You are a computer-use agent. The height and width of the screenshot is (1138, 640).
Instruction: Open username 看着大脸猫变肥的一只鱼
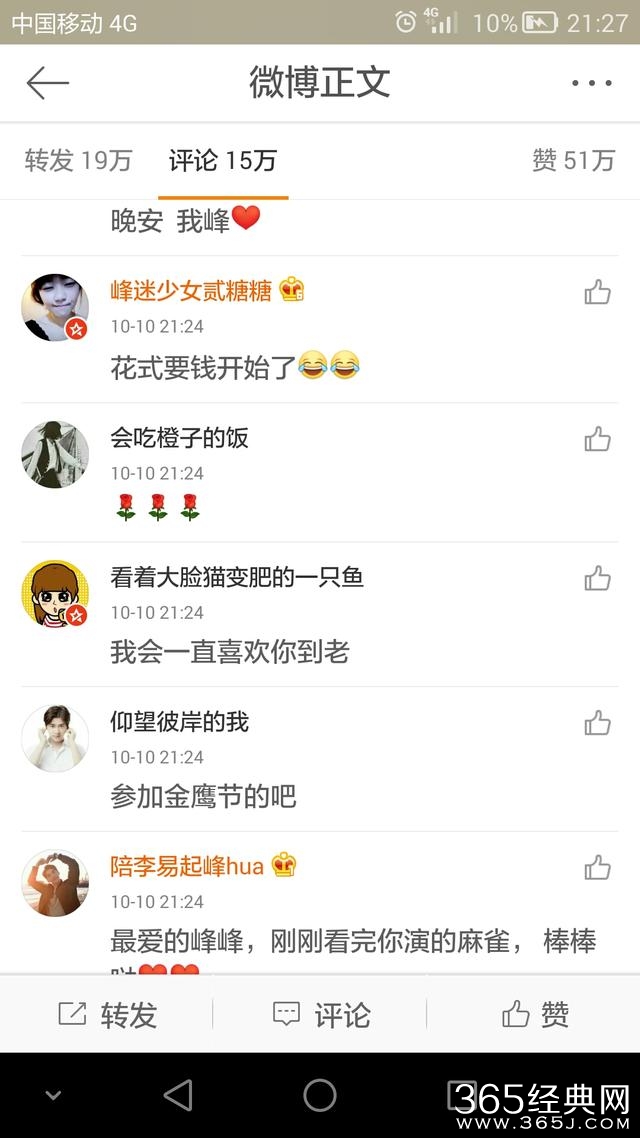[x=236, y=577]
